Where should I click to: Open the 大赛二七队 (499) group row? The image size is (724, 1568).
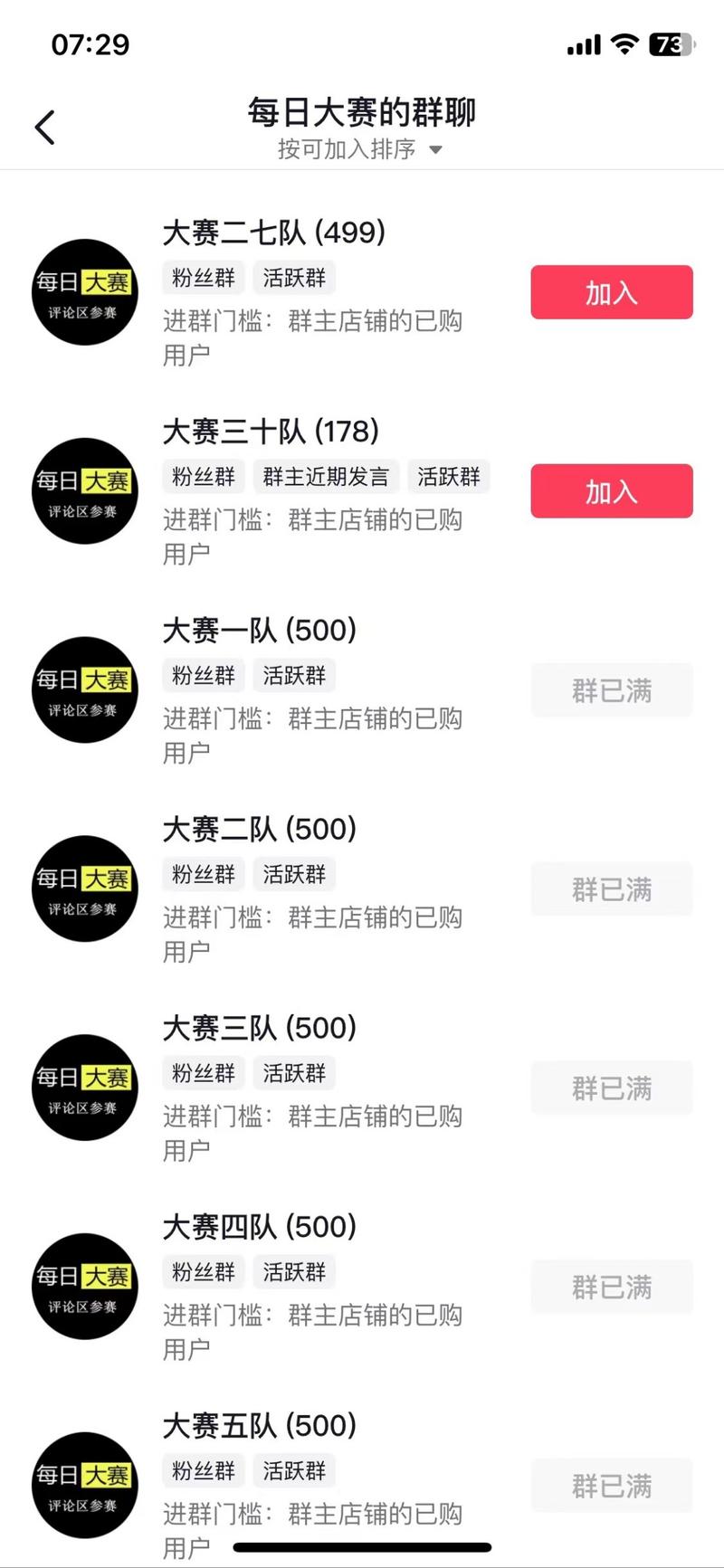click(362, 292)
